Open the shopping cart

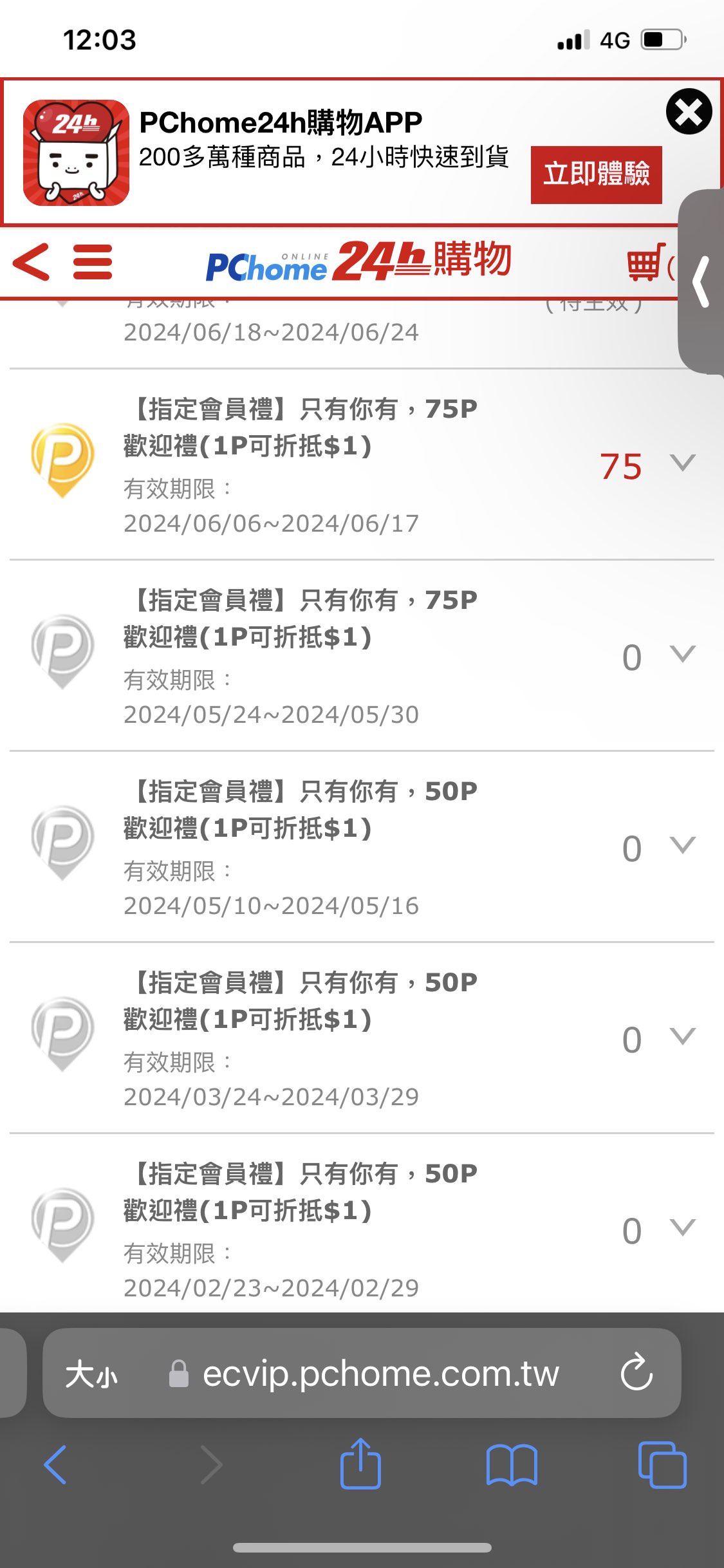(646, 262)
